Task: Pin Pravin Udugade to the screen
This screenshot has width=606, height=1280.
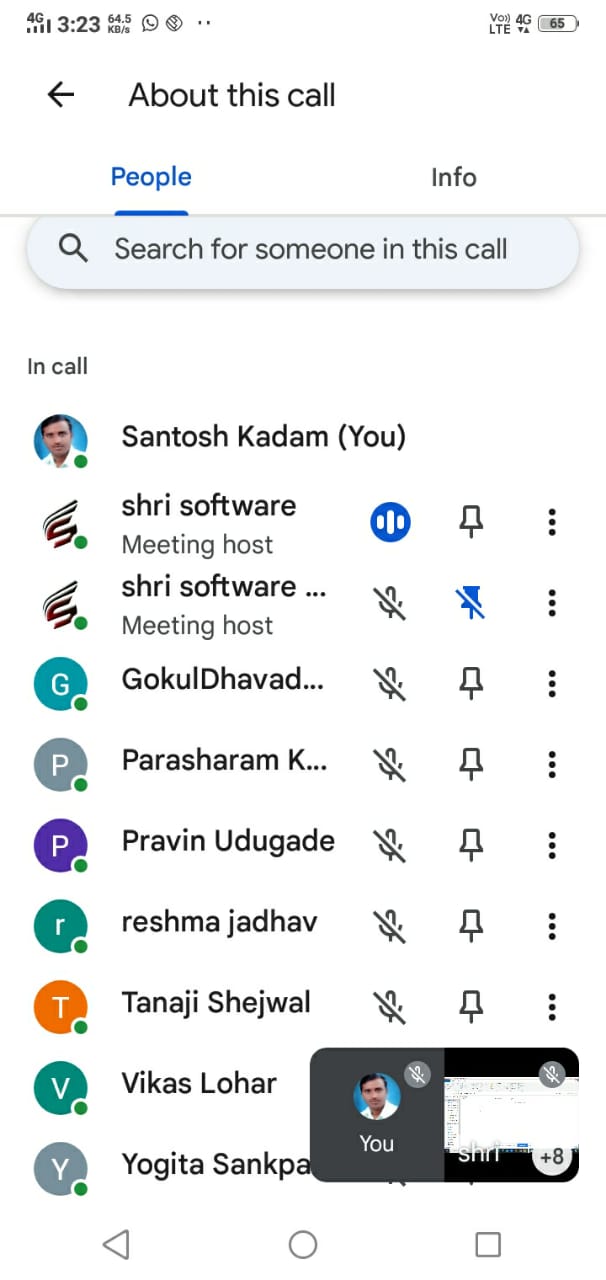Action: (x=471, y=845)
